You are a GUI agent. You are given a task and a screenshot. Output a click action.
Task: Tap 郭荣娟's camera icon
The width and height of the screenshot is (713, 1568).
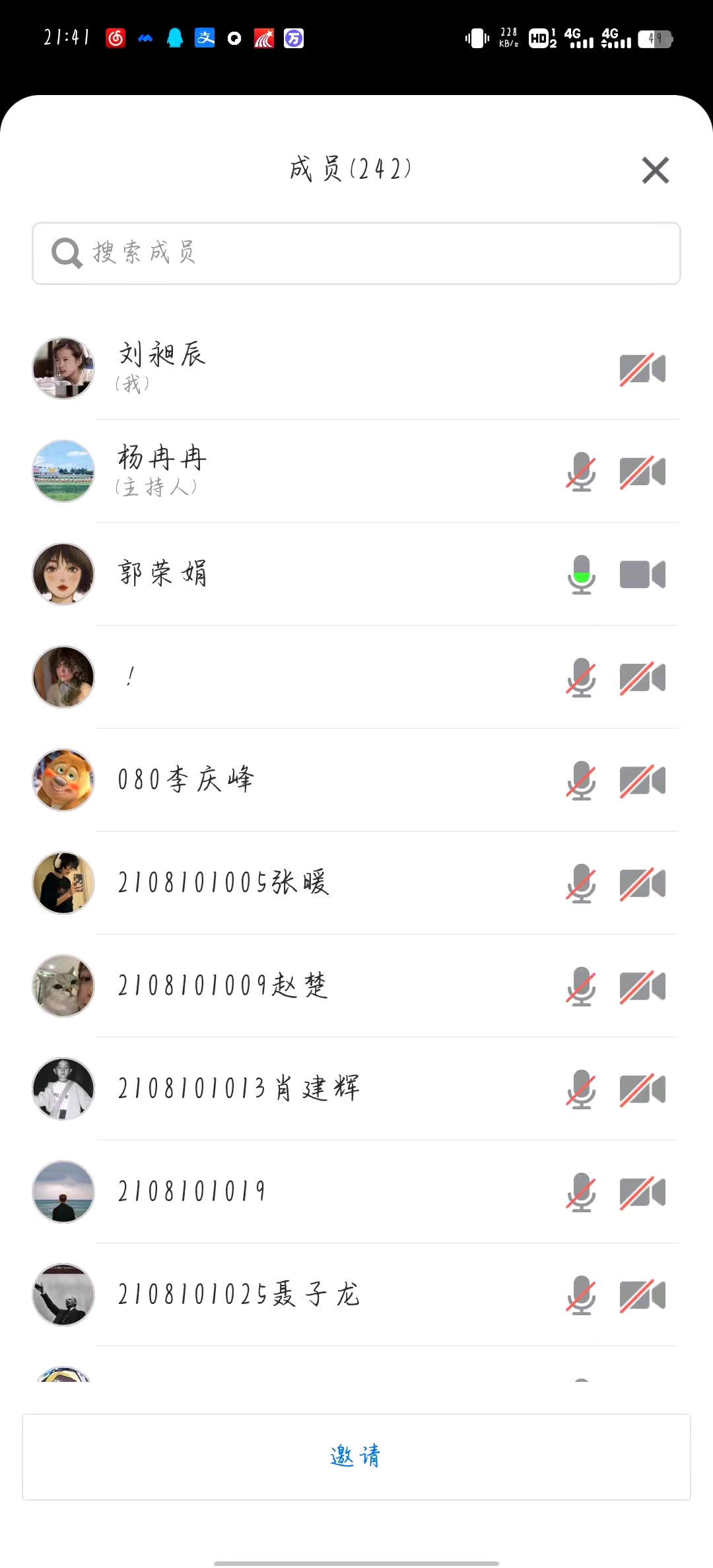click(x=642, y=574)
